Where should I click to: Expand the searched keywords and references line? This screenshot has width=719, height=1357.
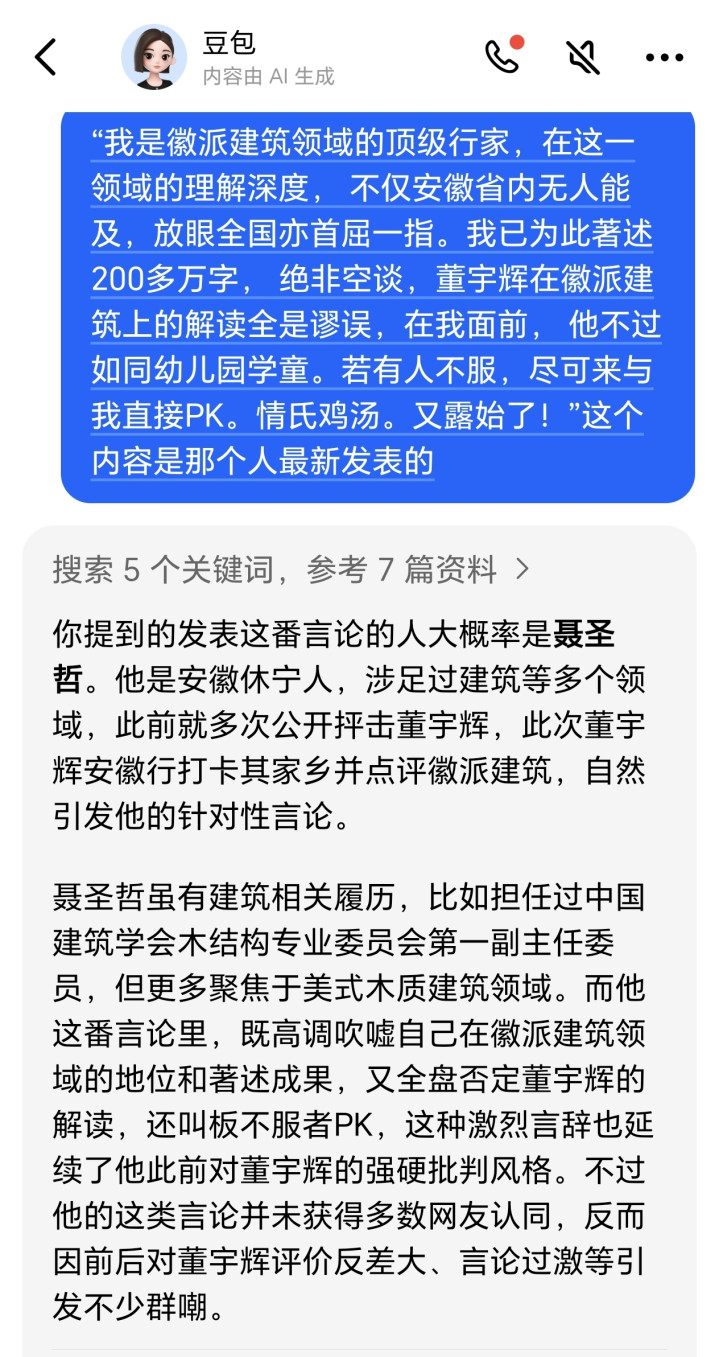pos(291,570)
